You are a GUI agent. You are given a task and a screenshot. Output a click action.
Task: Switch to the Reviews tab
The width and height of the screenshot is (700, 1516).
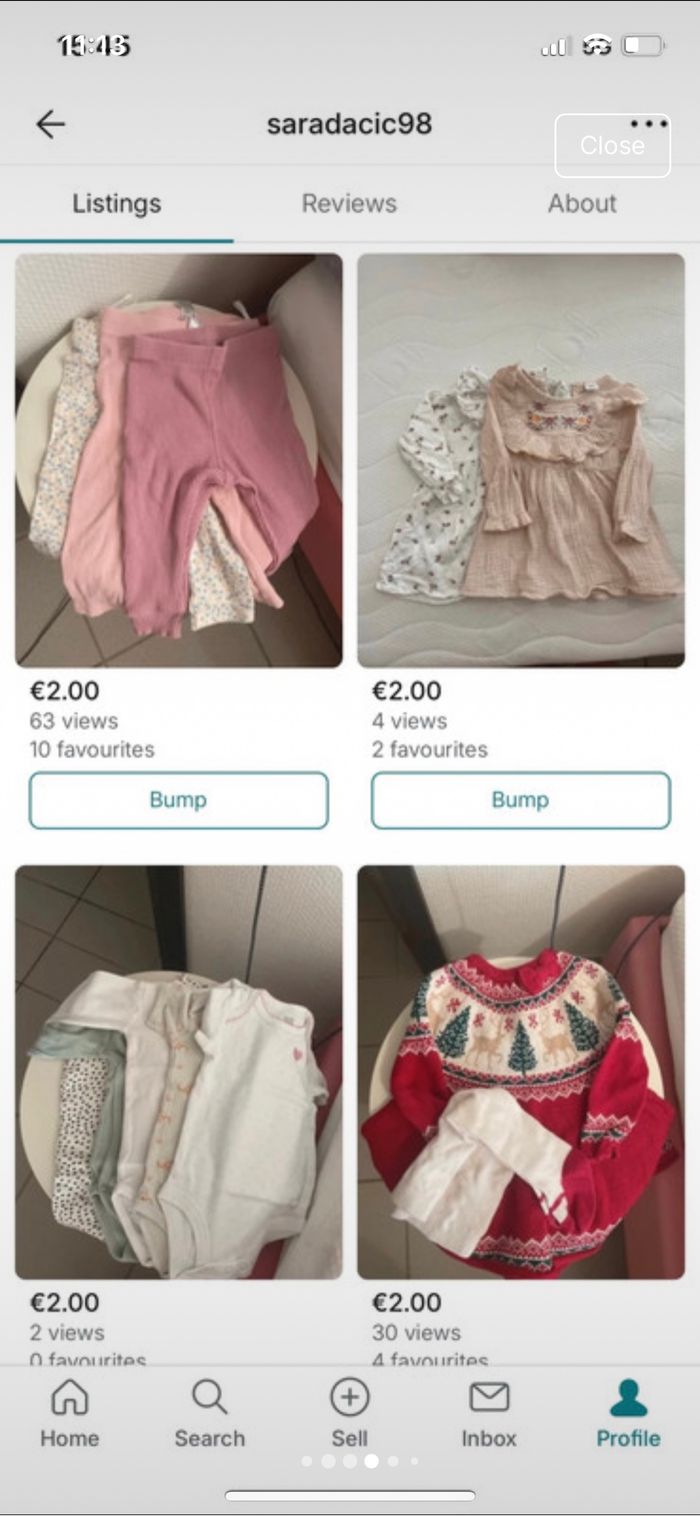coord(349,204)
